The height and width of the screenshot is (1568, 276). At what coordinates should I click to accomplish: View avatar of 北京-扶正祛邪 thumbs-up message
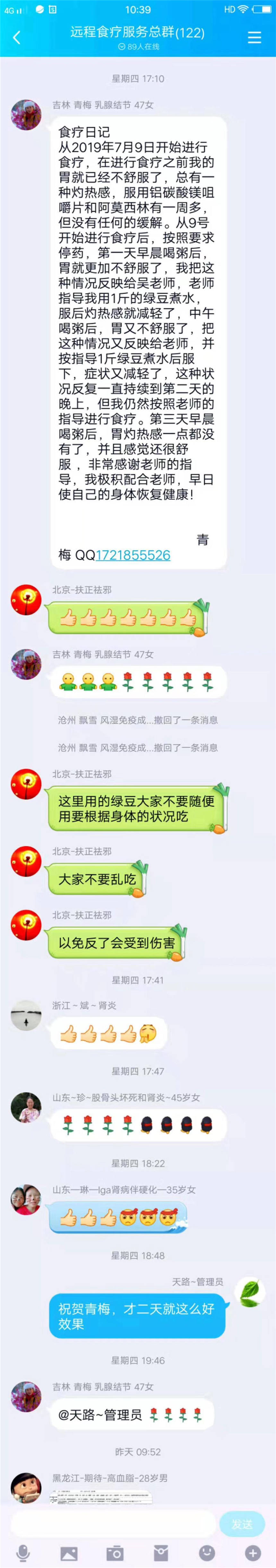[26, 600]
